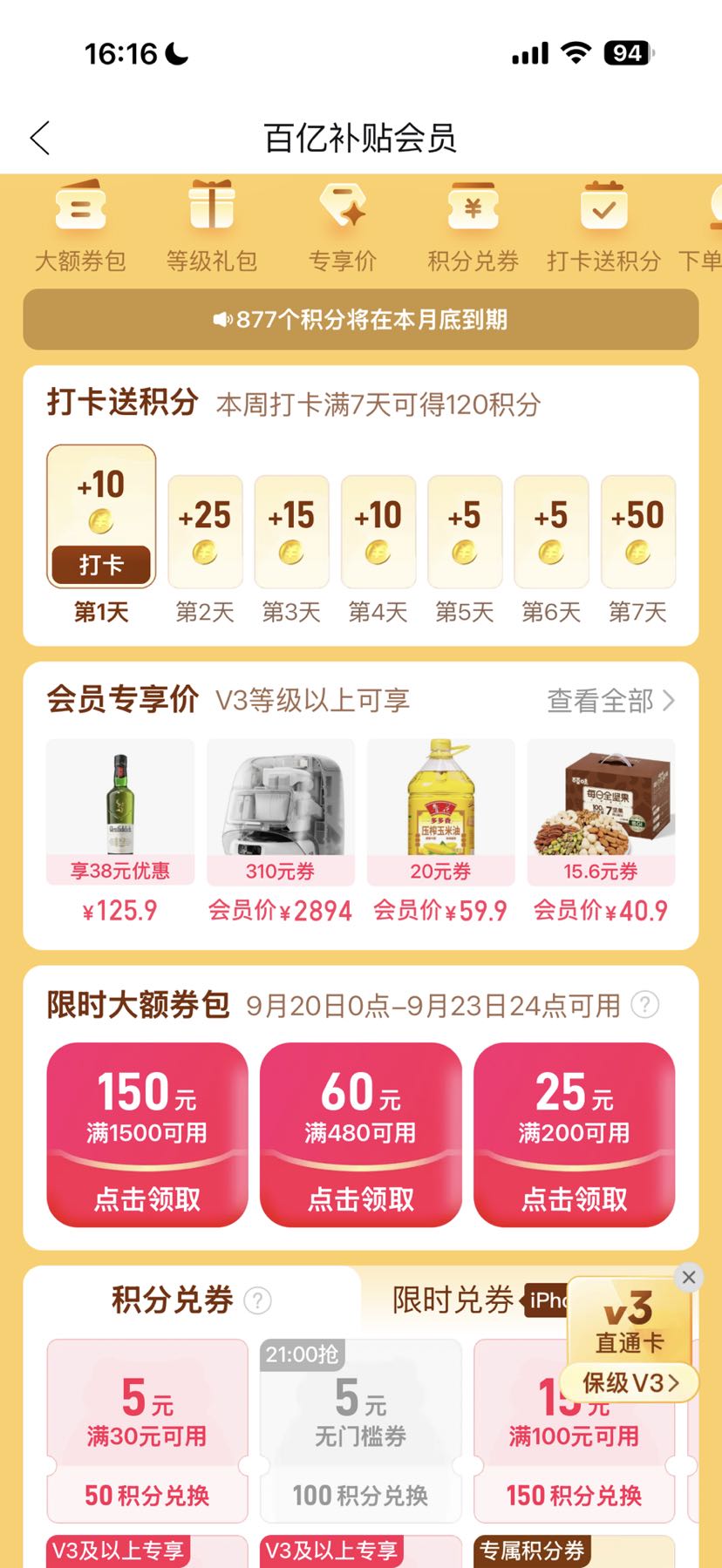Close the V3 直通卡 floating banner

click(x=689, y=1277)
